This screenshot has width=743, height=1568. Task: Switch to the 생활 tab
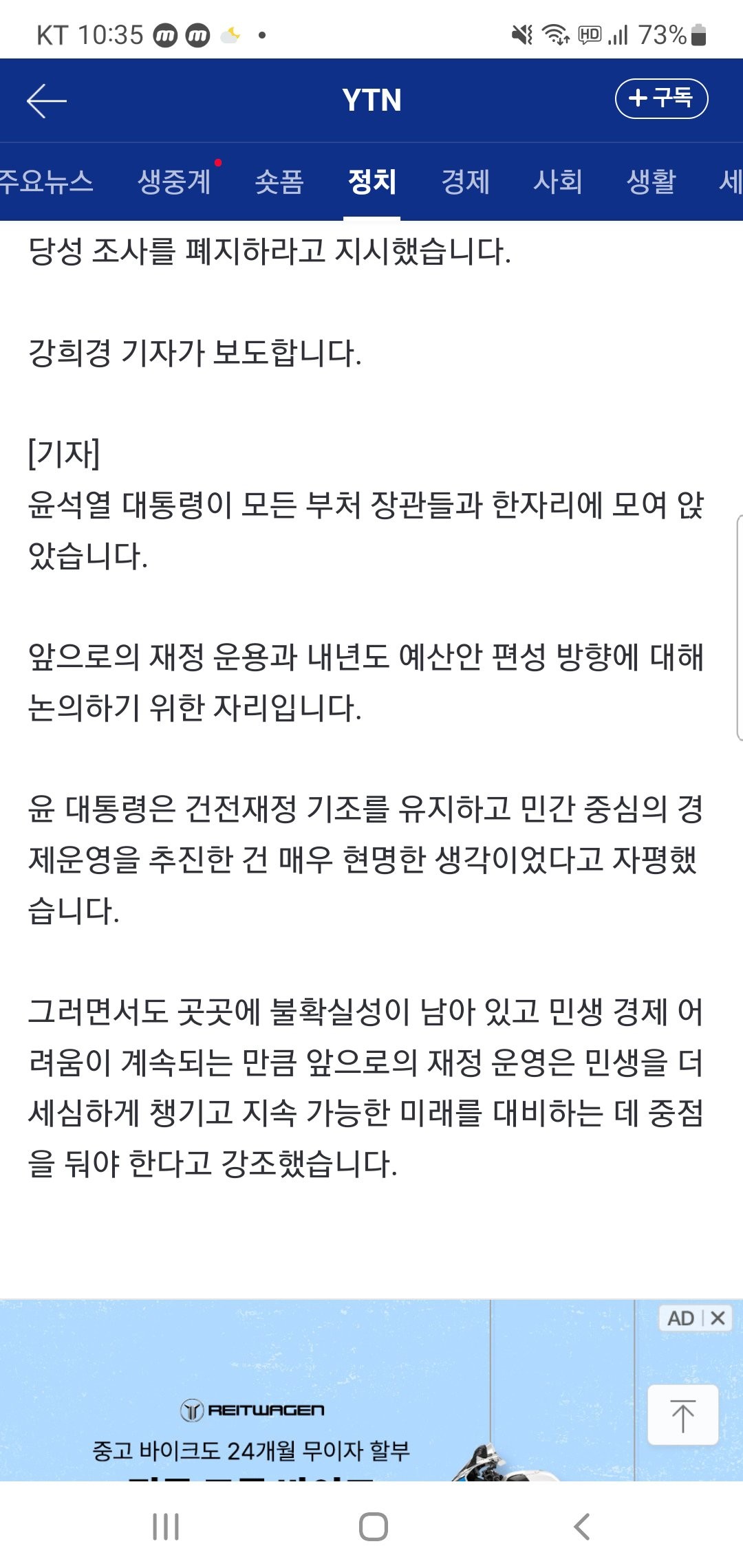[652, 182]
